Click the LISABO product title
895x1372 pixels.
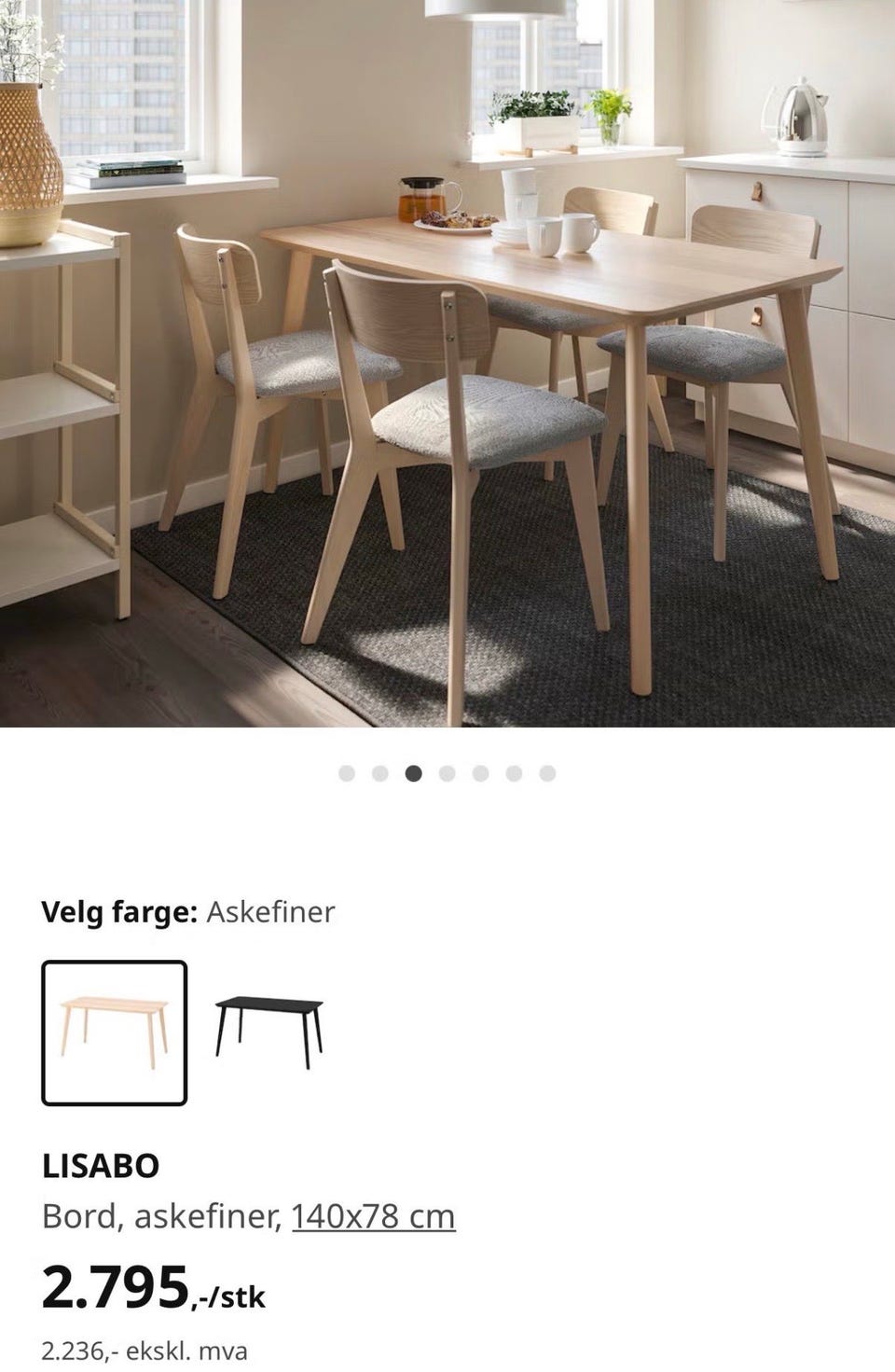(x=100, y=1166)
